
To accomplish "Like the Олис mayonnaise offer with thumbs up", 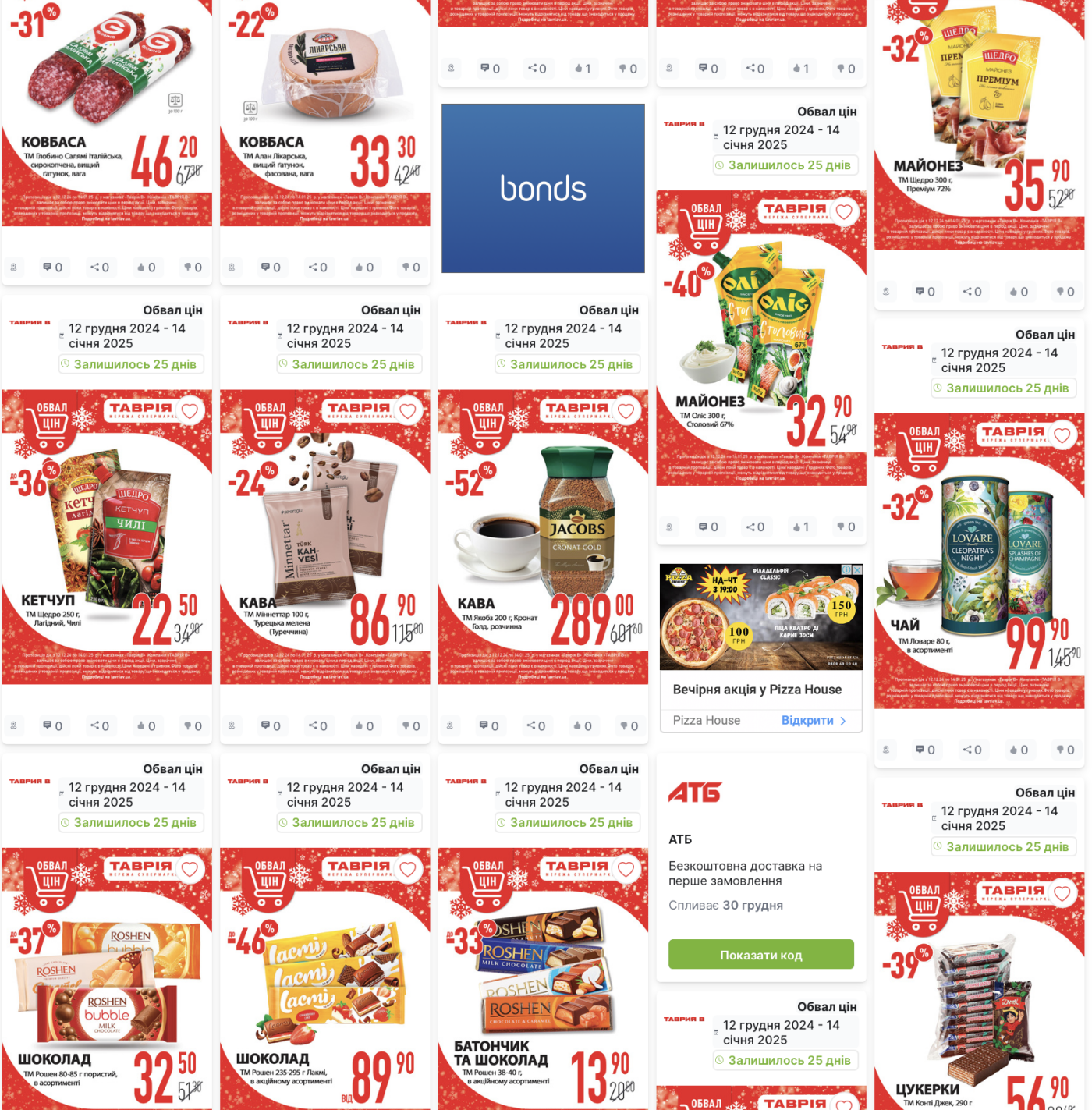I will coord(801,527).
